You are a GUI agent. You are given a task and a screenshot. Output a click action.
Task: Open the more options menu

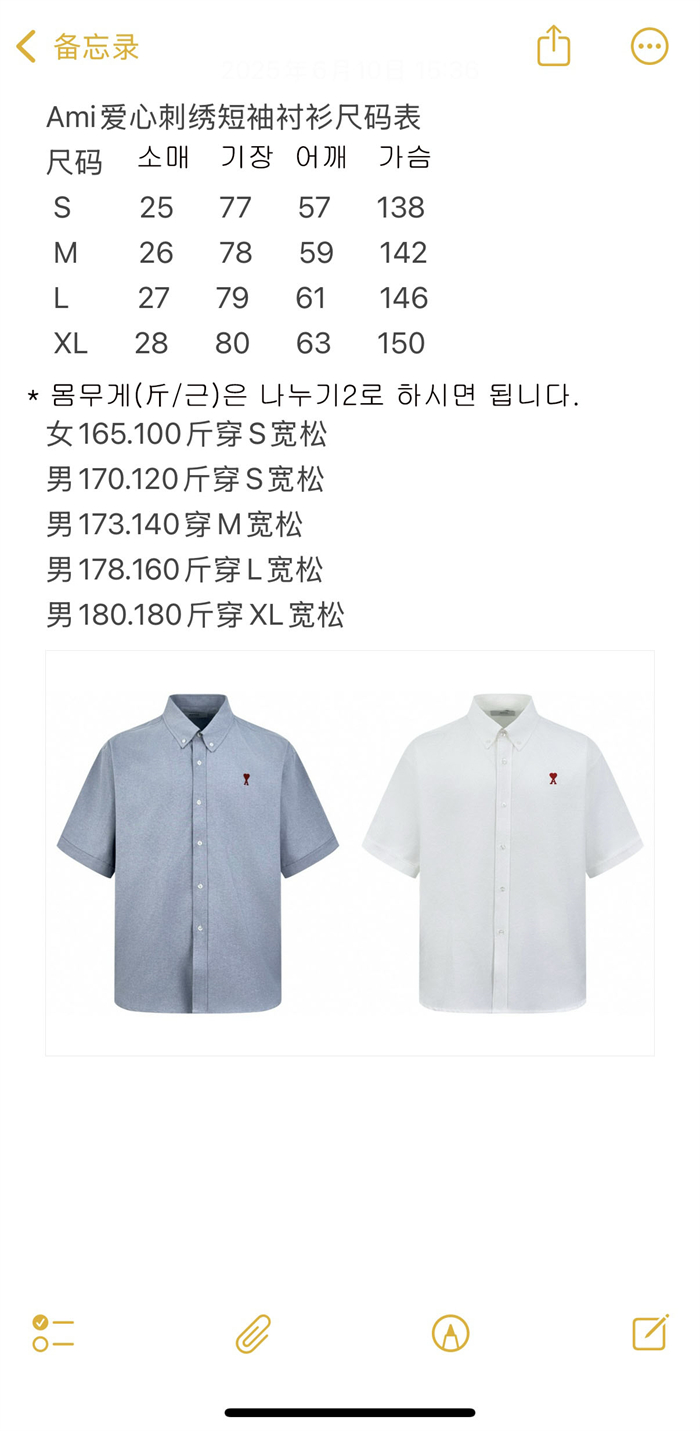[649, 46]
